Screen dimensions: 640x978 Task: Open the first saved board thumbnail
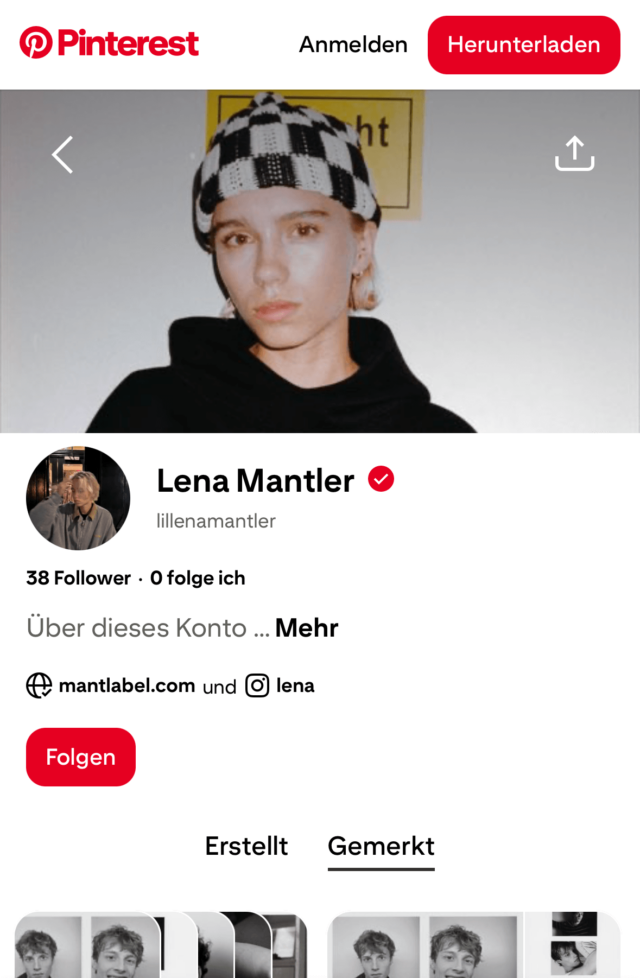[x=160, y=945]
